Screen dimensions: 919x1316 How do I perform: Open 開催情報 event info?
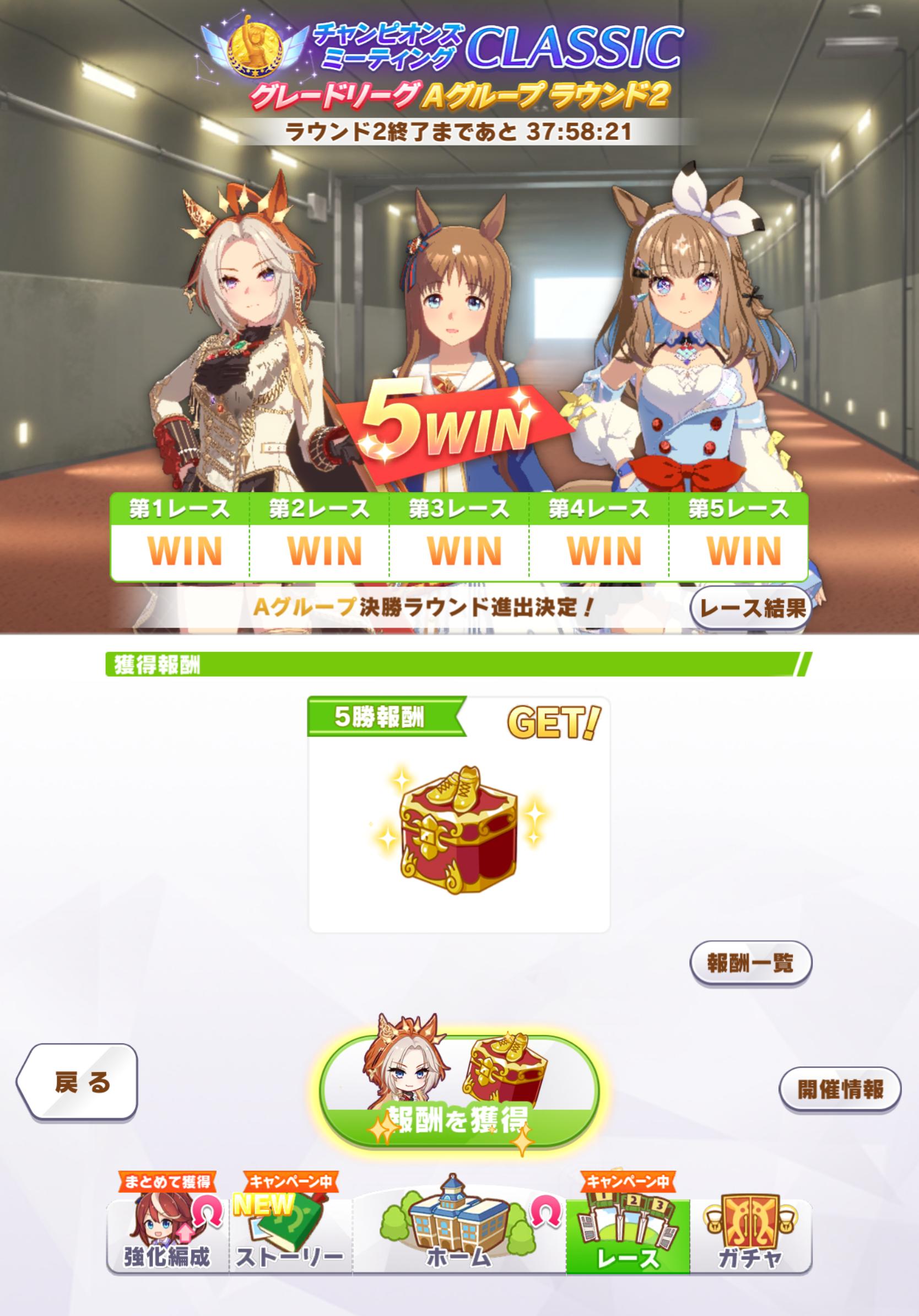839,1089
